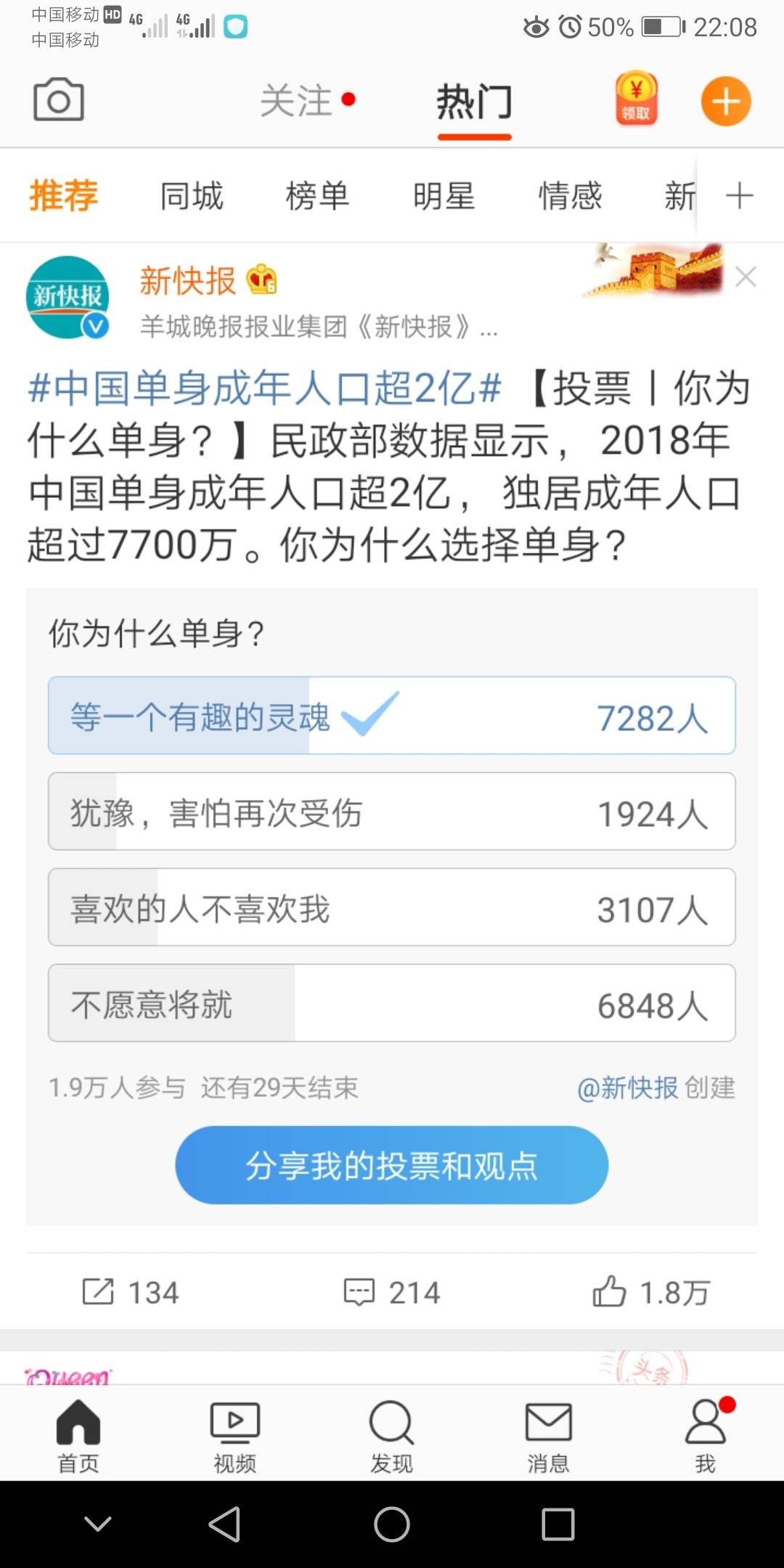Open 新快报 profile avatar
Screen dimensions: 784x1568
click(68, 297)
